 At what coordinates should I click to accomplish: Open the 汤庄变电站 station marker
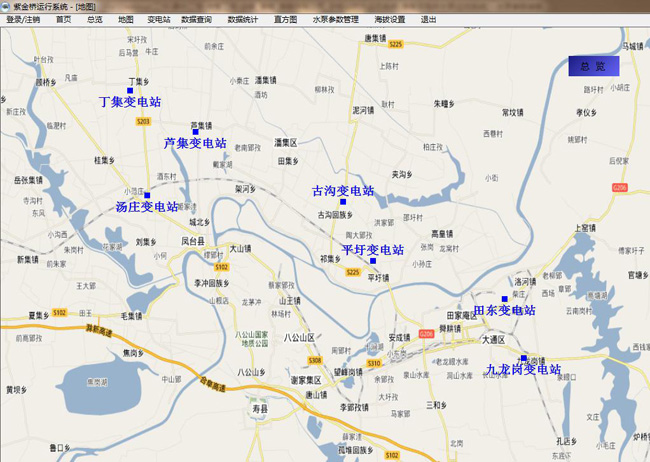point(147,195)
